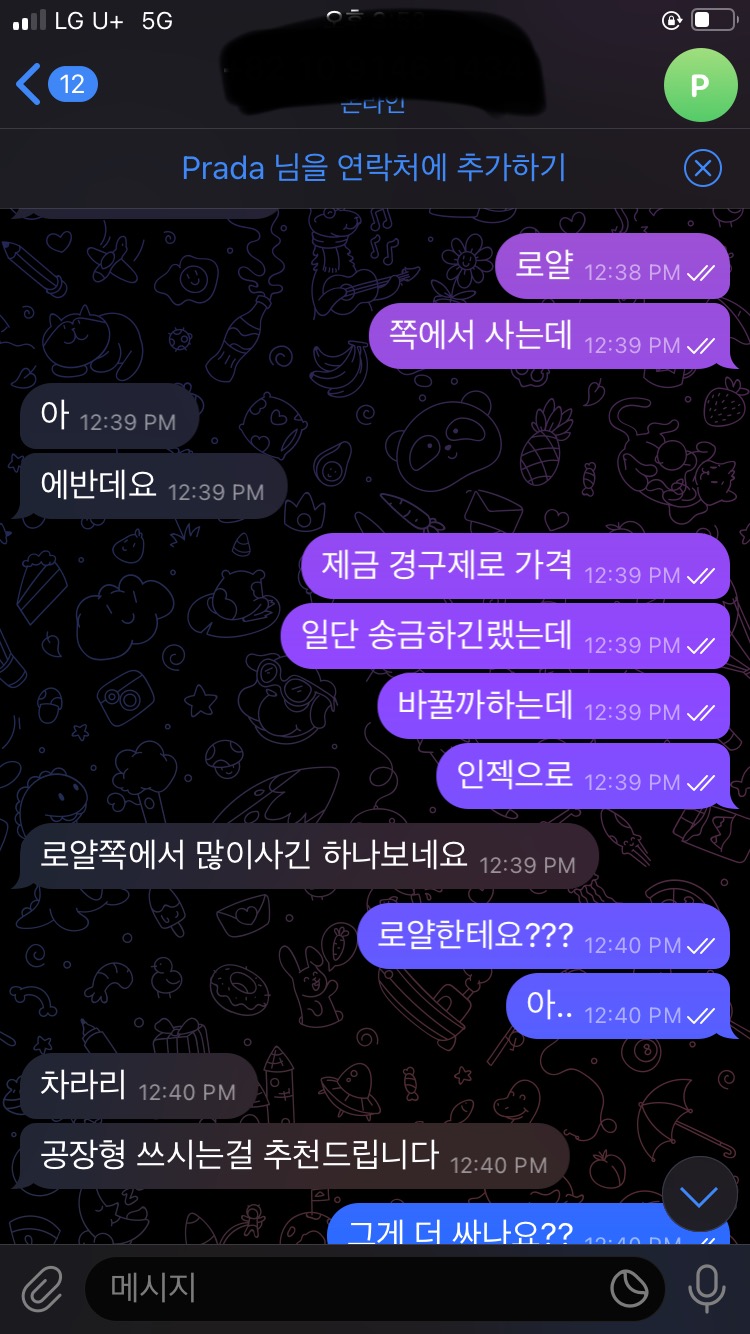Dismiss the add-contact banner
This screenshot has width=750, height=1334.
coord(703,168)
